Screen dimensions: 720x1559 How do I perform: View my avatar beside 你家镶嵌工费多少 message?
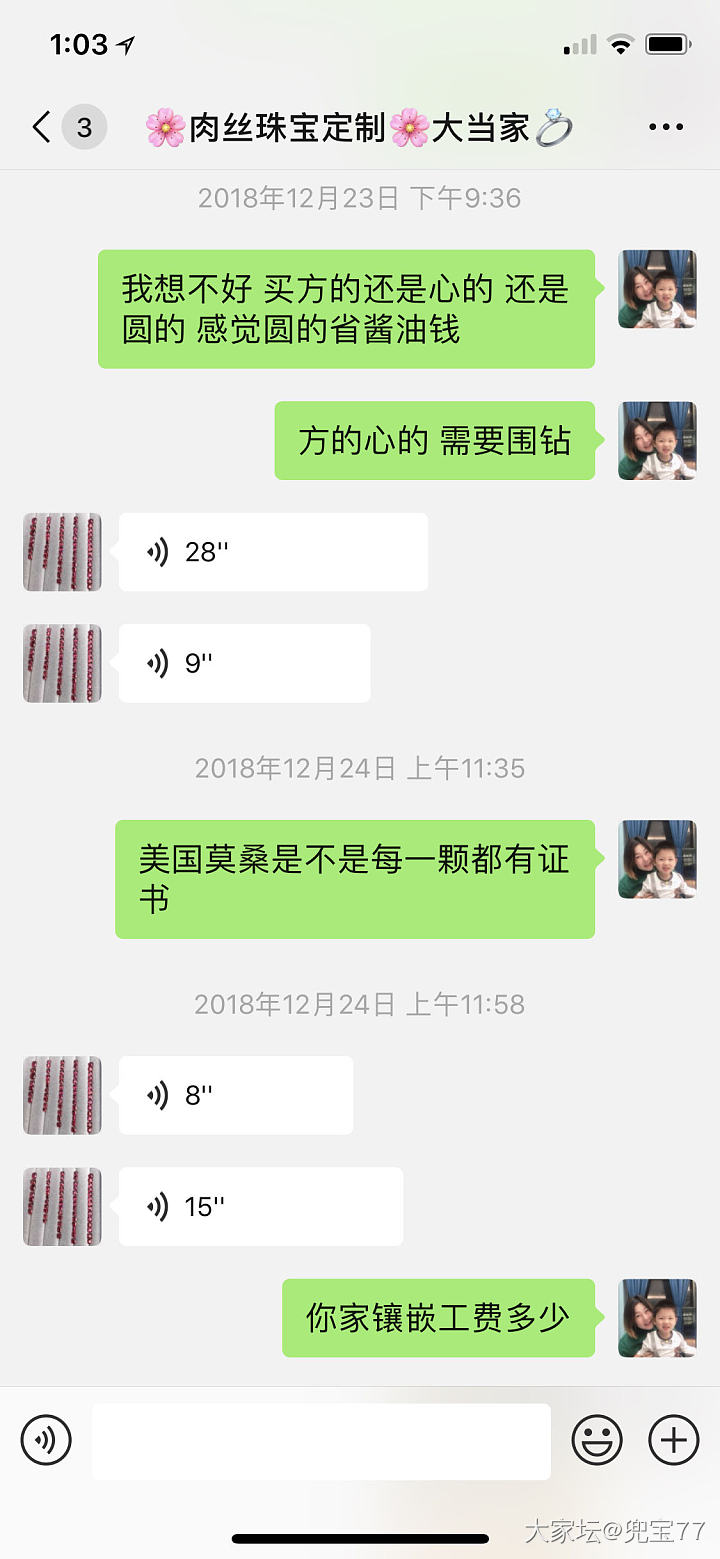click(x=657, y=1318)
